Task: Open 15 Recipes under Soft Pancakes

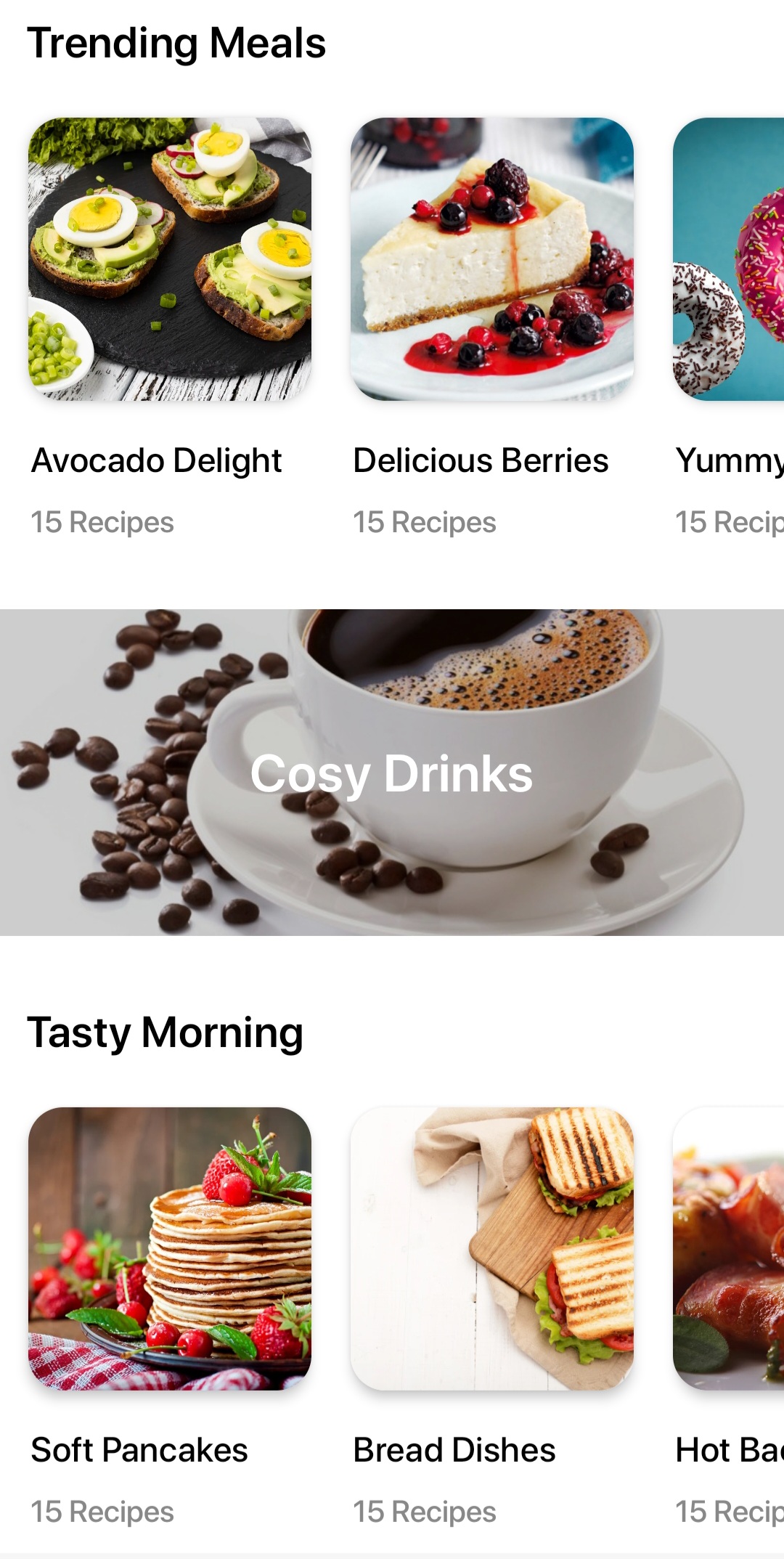Action: (x=101, y=1512)
